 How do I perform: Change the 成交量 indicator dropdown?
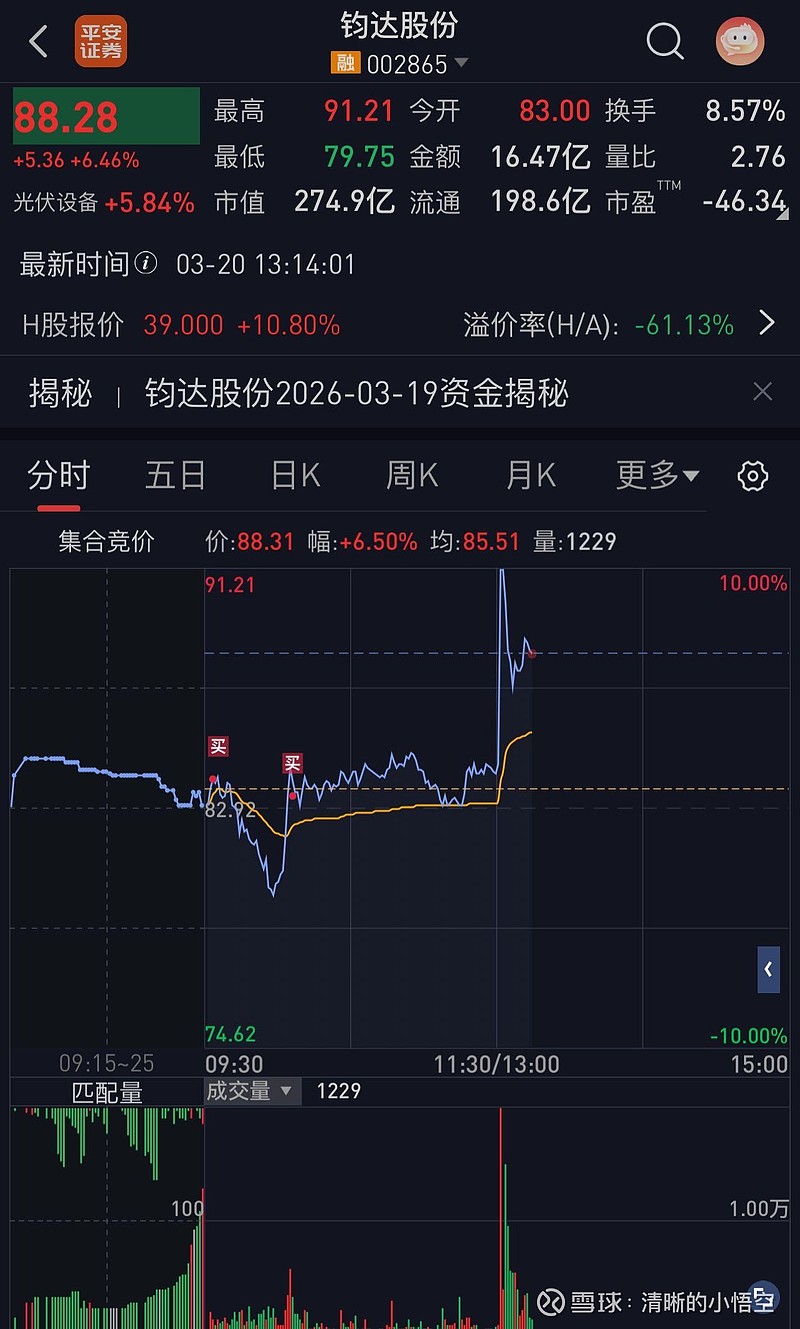[250, 1091]
